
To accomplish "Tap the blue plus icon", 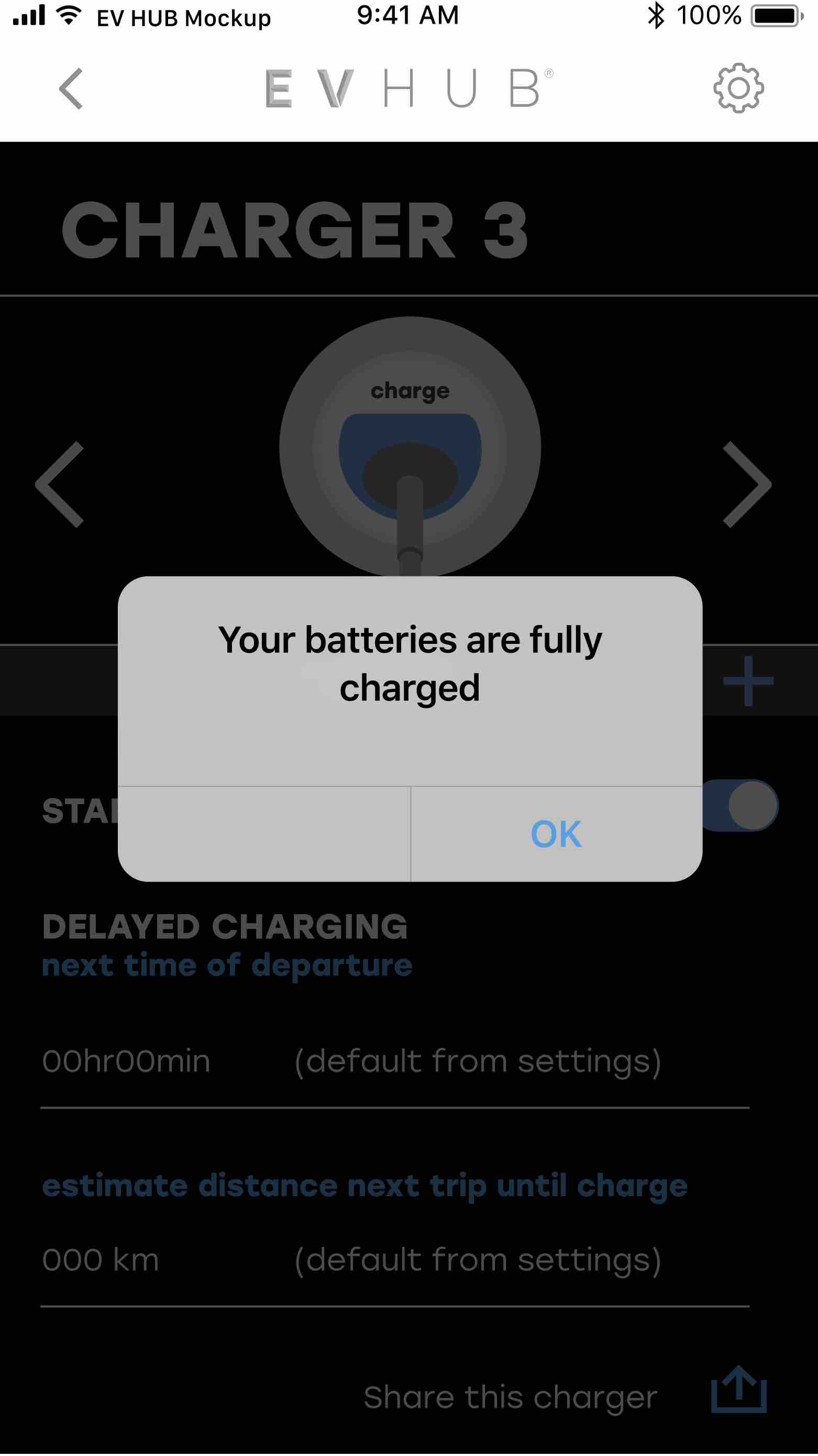I will [x=748, y=681].
